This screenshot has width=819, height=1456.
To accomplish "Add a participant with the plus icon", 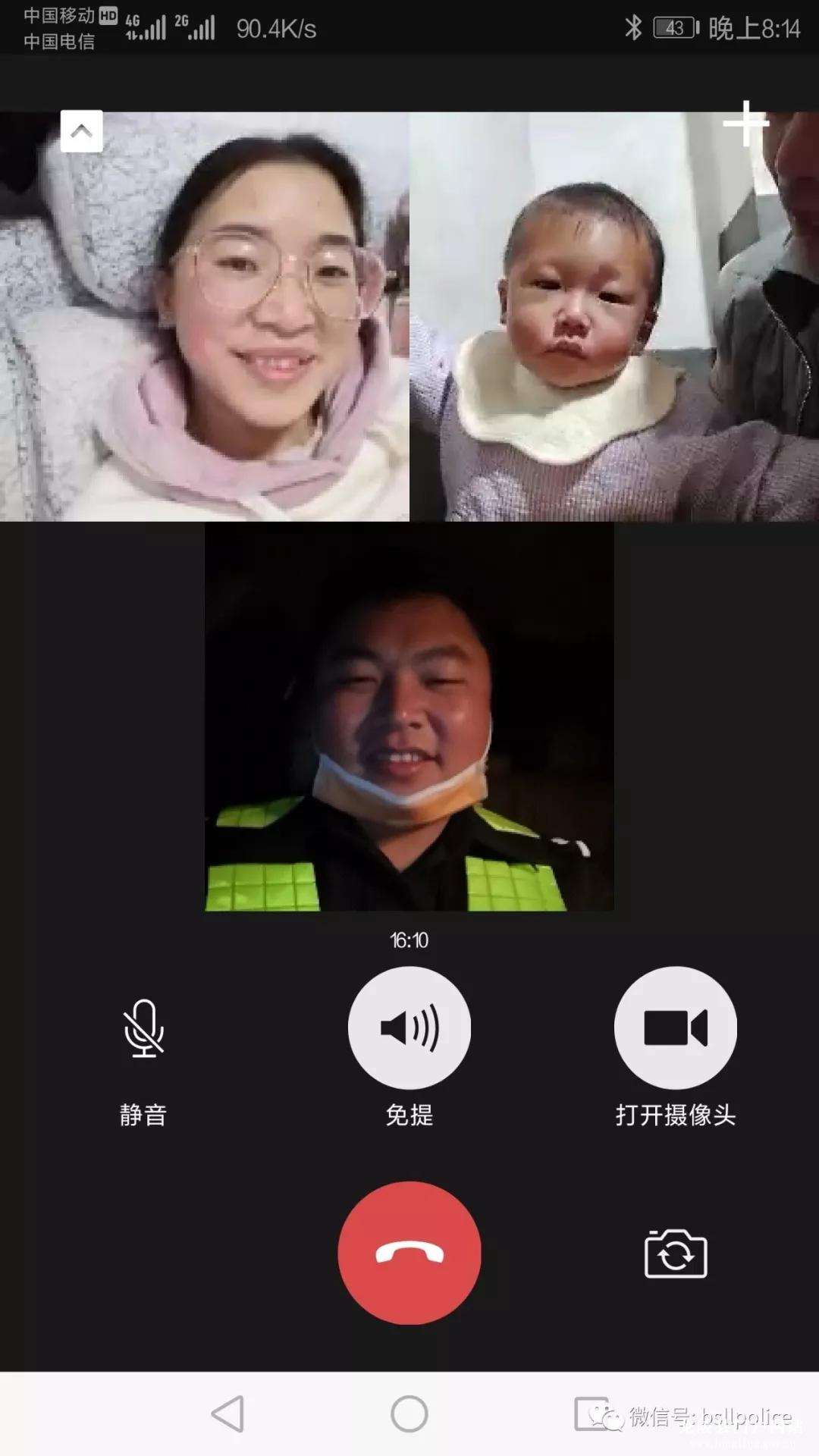I will coord(746,123).
